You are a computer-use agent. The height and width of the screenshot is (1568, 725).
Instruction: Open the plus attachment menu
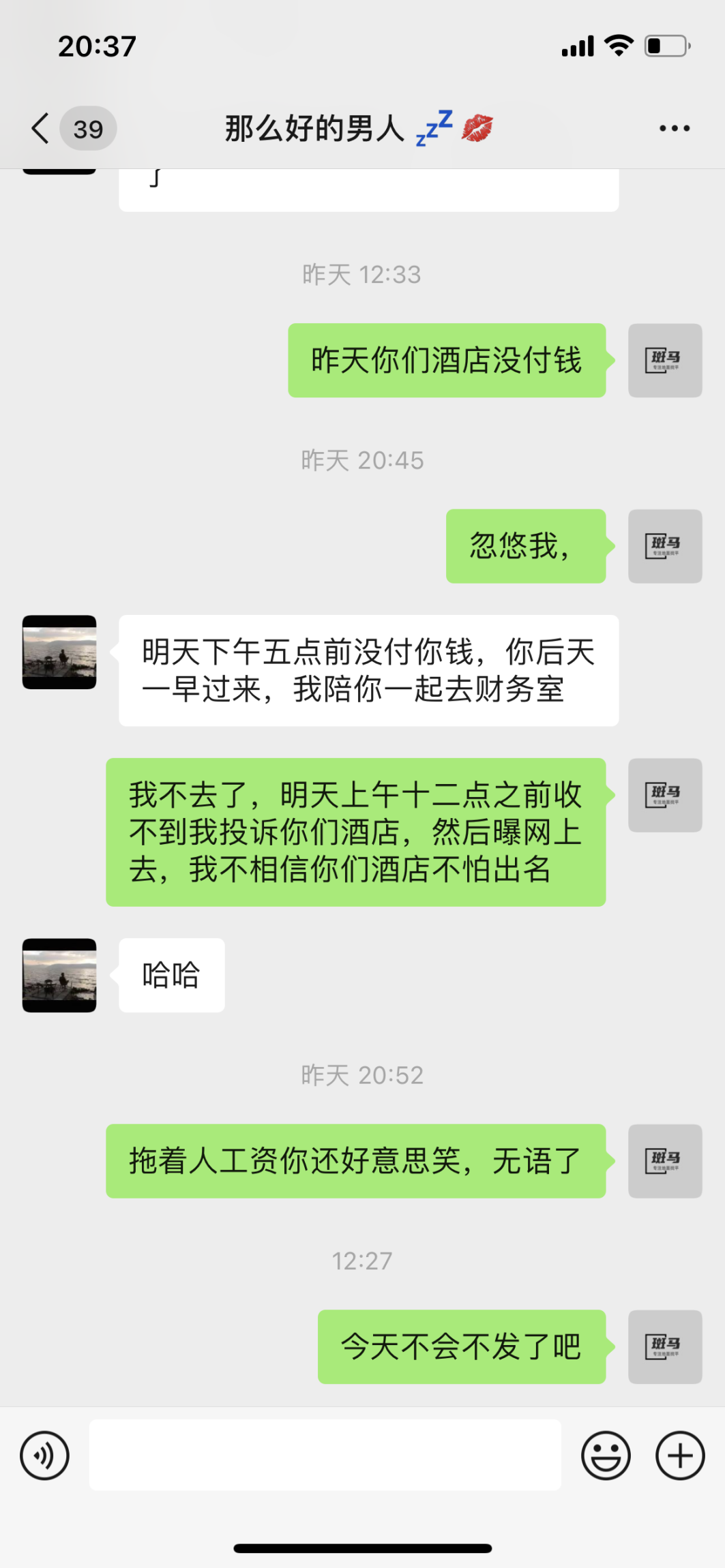pos(679,1456)
